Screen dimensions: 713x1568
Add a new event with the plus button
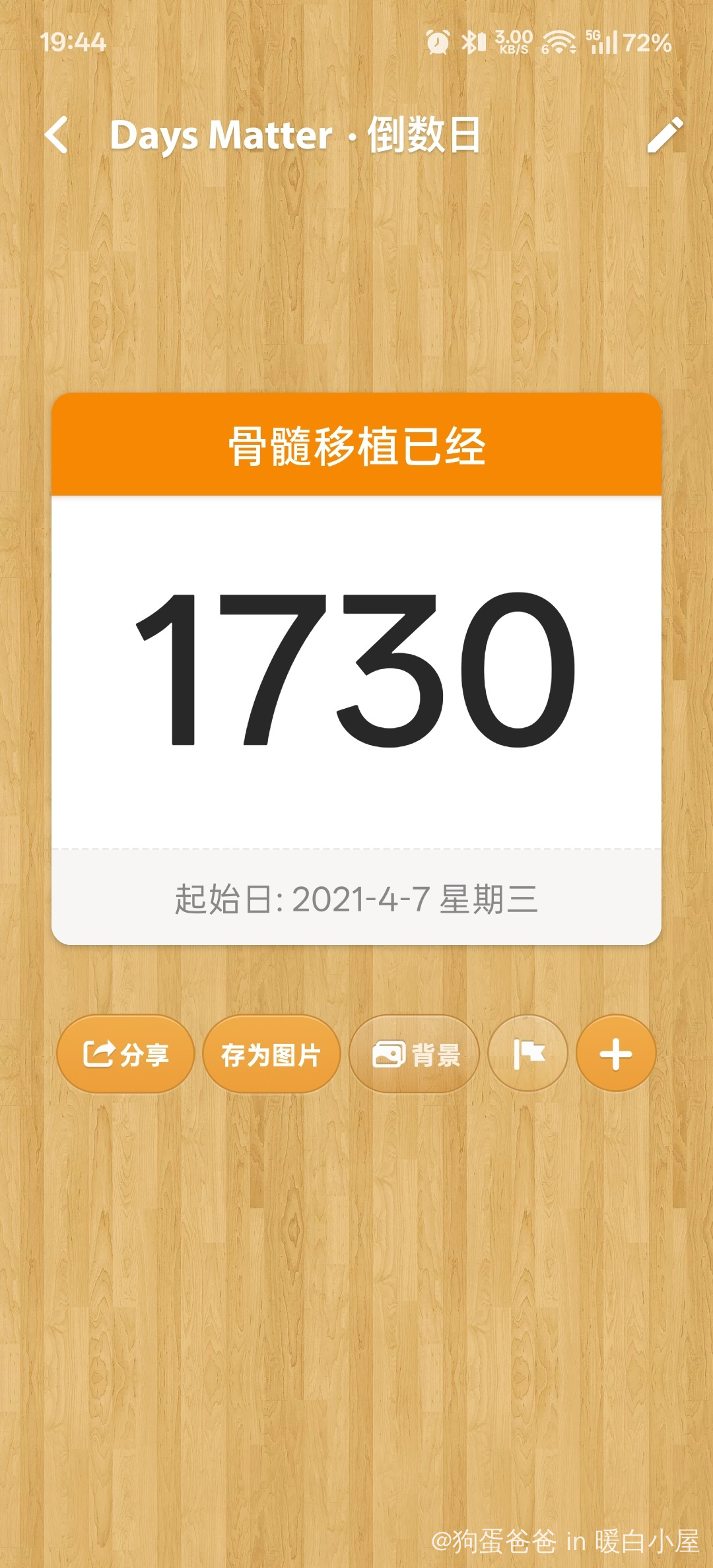click(615, 1054)
